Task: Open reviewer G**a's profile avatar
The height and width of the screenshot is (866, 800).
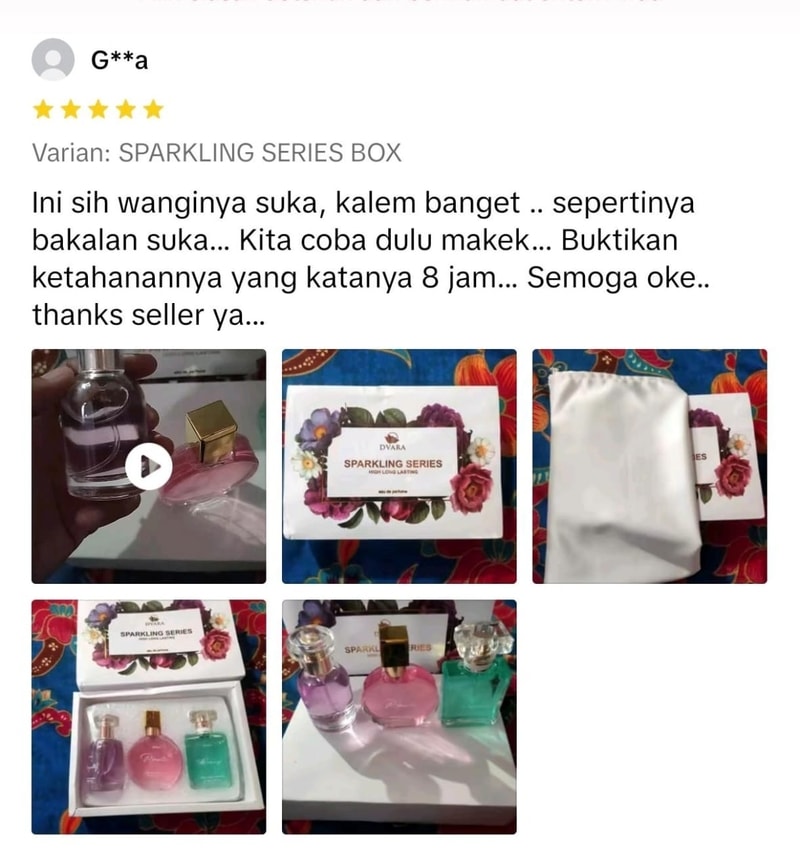Action: (x=53, y=60)
